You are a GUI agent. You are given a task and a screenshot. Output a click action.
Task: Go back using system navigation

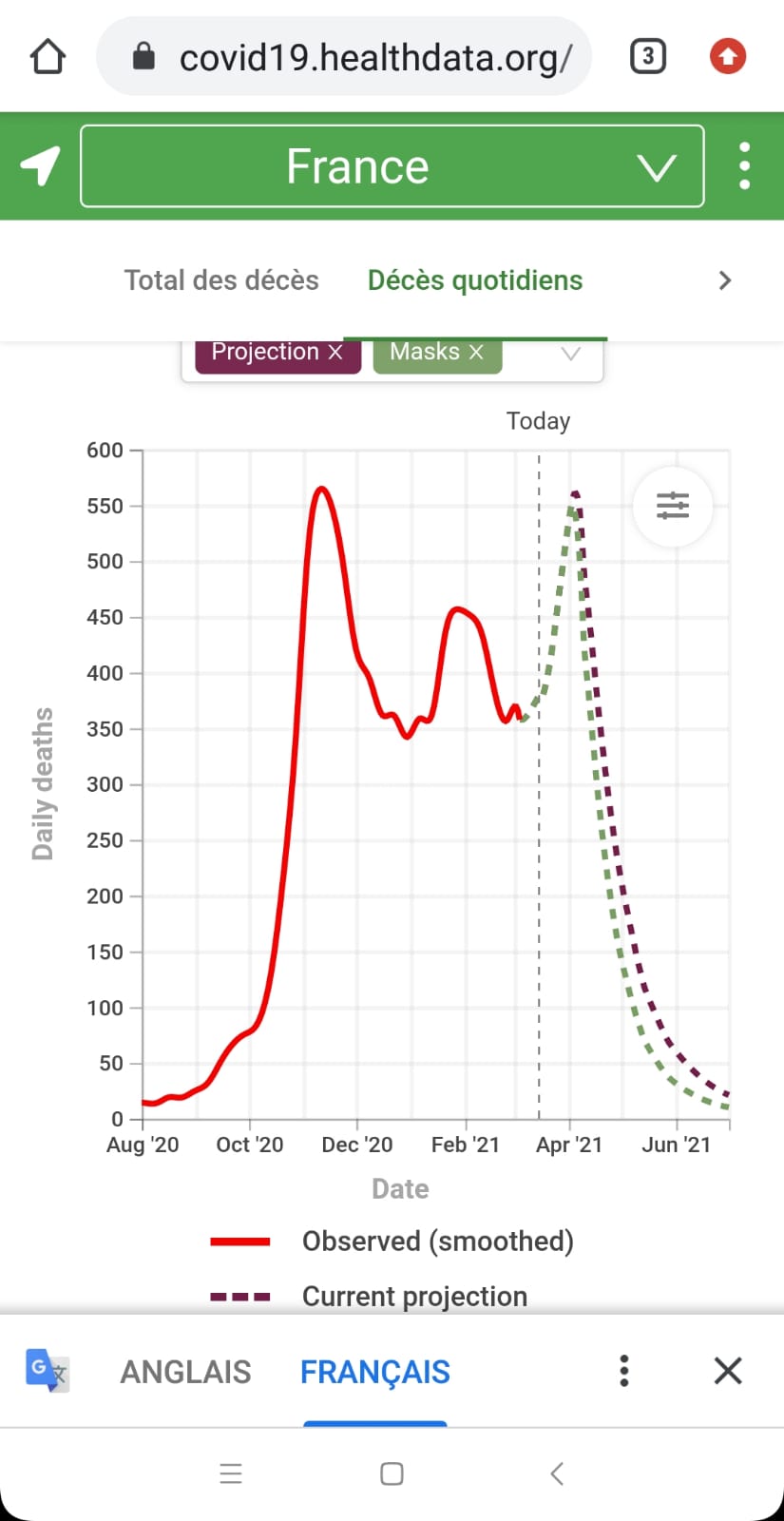click(x=557, y=1473)
